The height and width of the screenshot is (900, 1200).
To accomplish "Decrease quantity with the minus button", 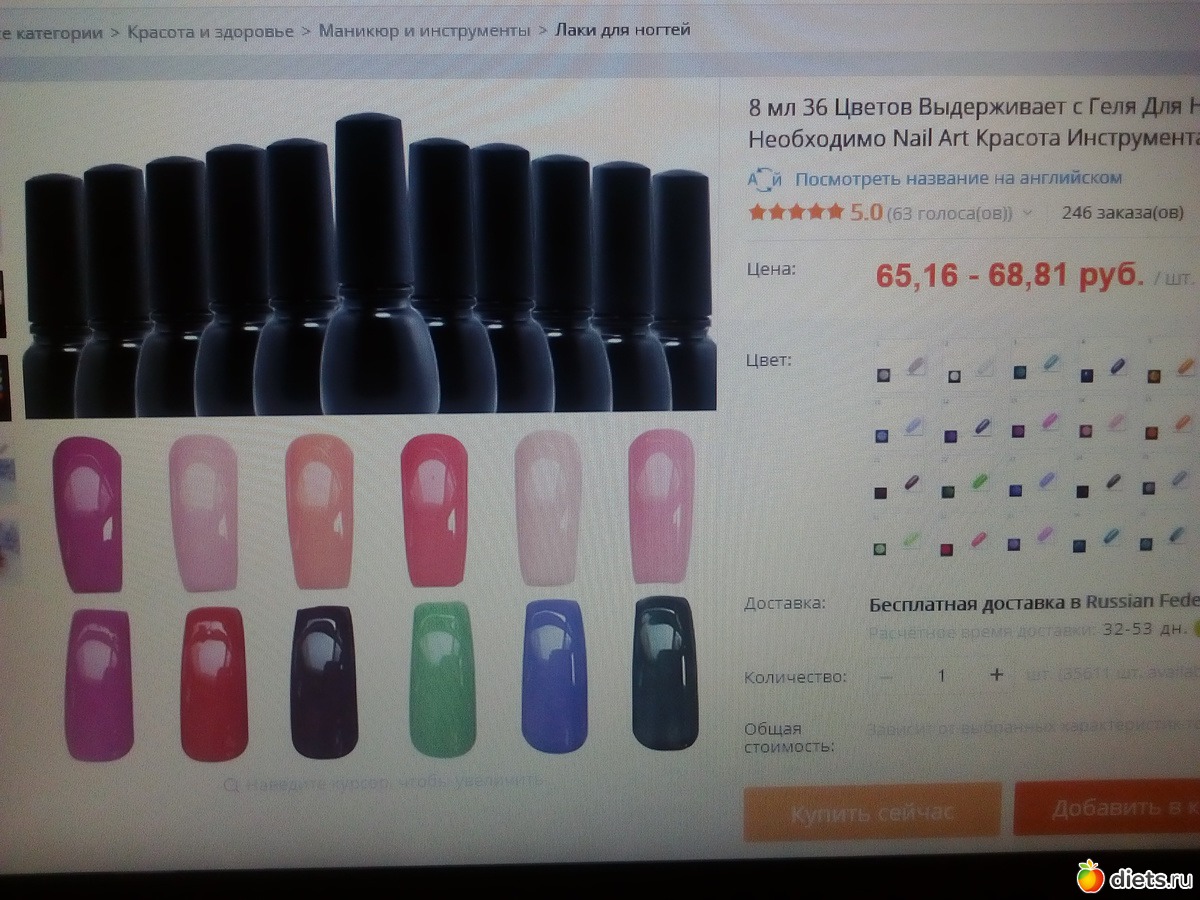I will [886, 676].
